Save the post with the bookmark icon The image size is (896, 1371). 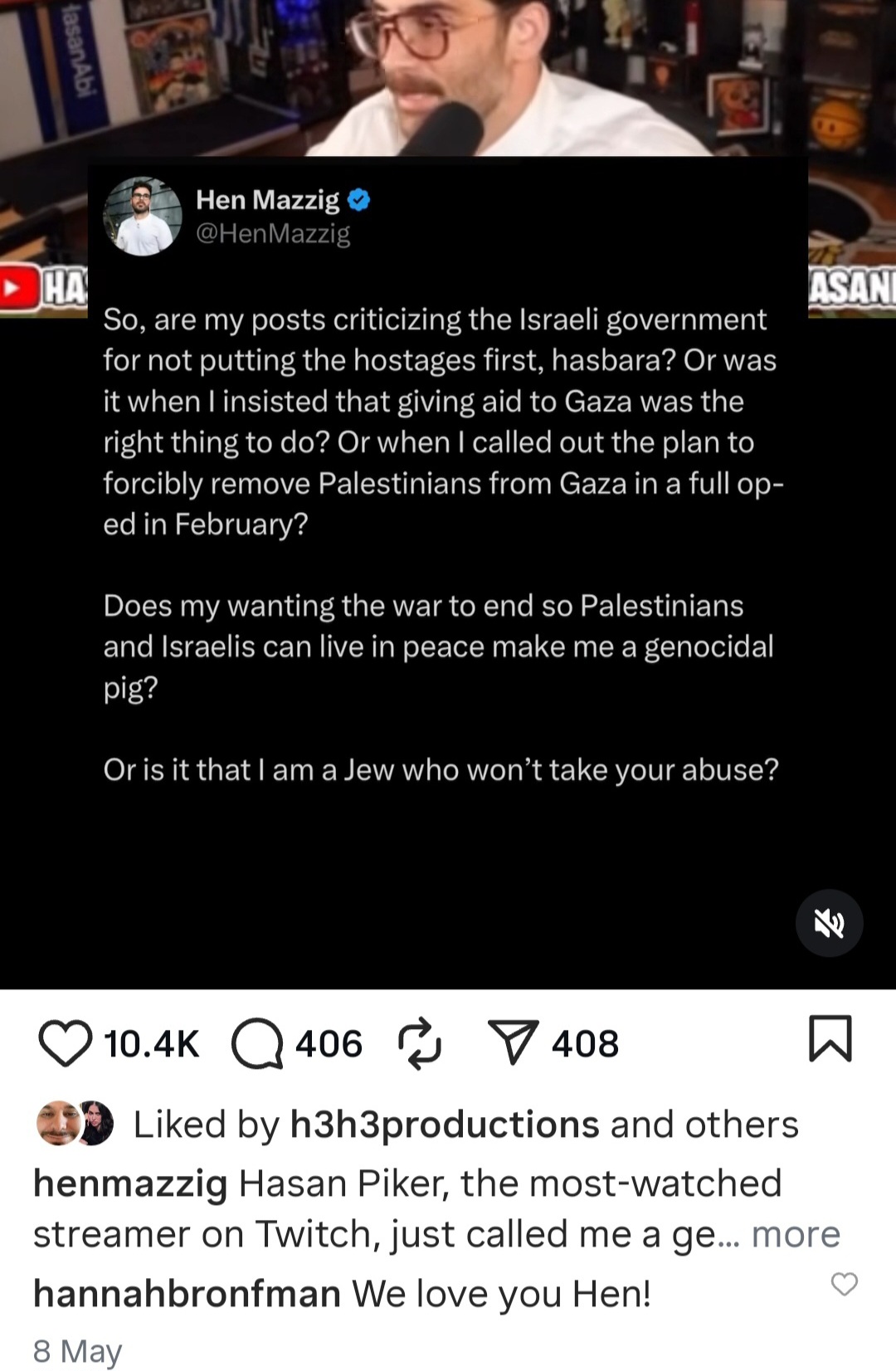coord(830,1039)
